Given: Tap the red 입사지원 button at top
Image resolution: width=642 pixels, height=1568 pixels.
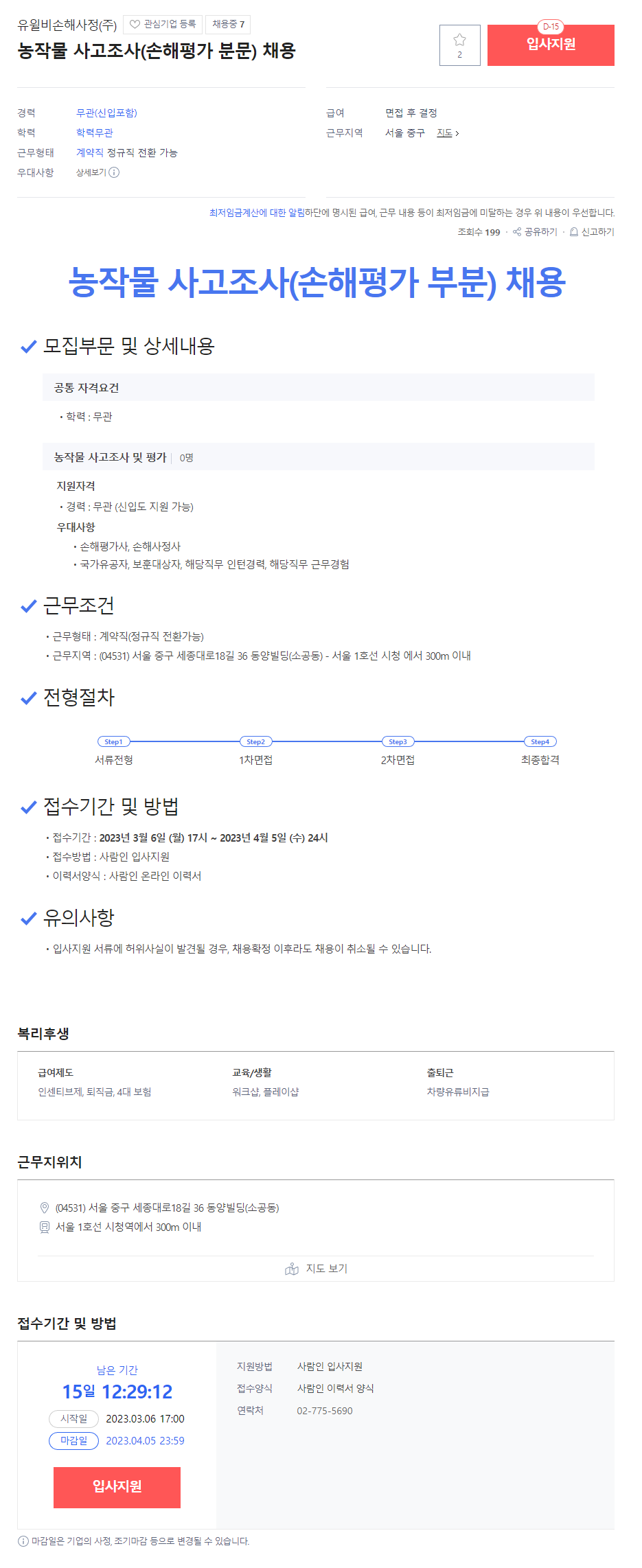Looking at the screenshot, I should pos(551,45).
